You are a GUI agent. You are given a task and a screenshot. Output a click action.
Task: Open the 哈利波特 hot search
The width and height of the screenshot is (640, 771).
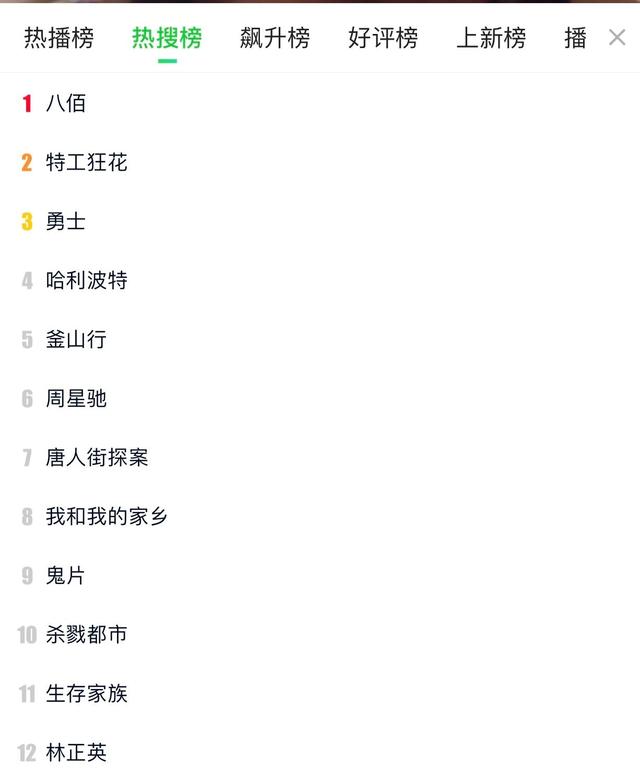pyautogui.click(x=87, y=280)
